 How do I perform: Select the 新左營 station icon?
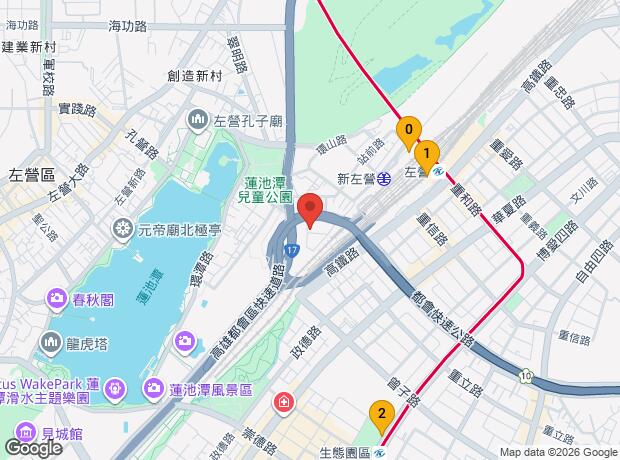(x=385, y=179)
